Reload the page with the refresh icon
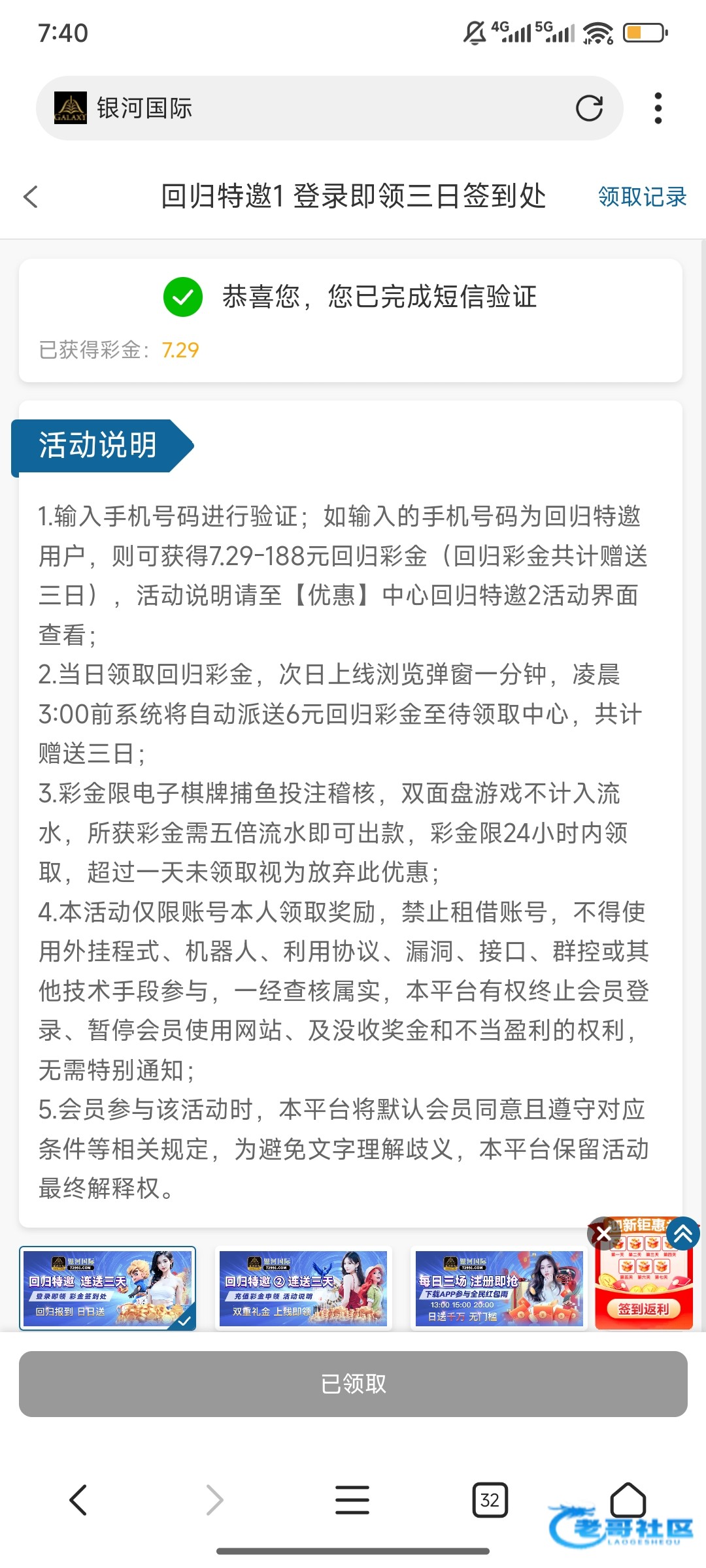This screenshot has height=1568, width=706. [589, 108]
